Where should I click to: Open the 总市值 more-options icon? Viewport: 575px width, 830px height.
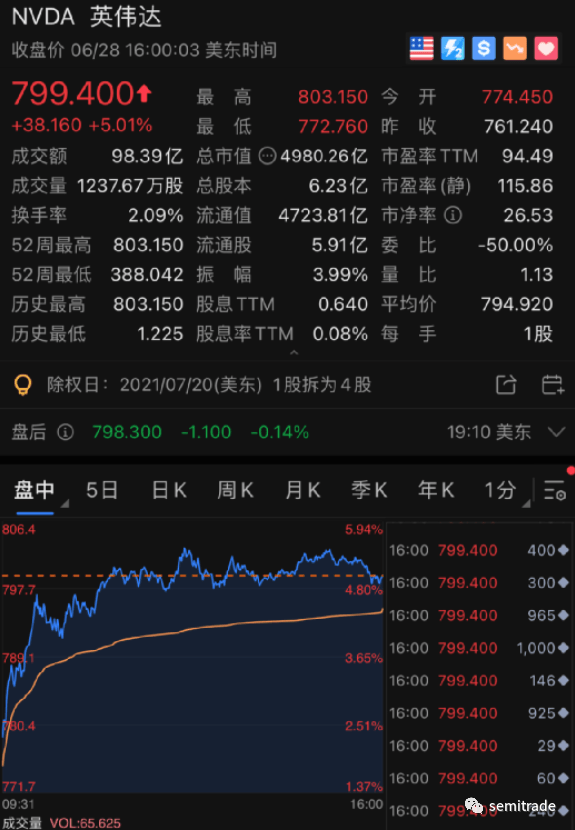(x=267, y=156)
